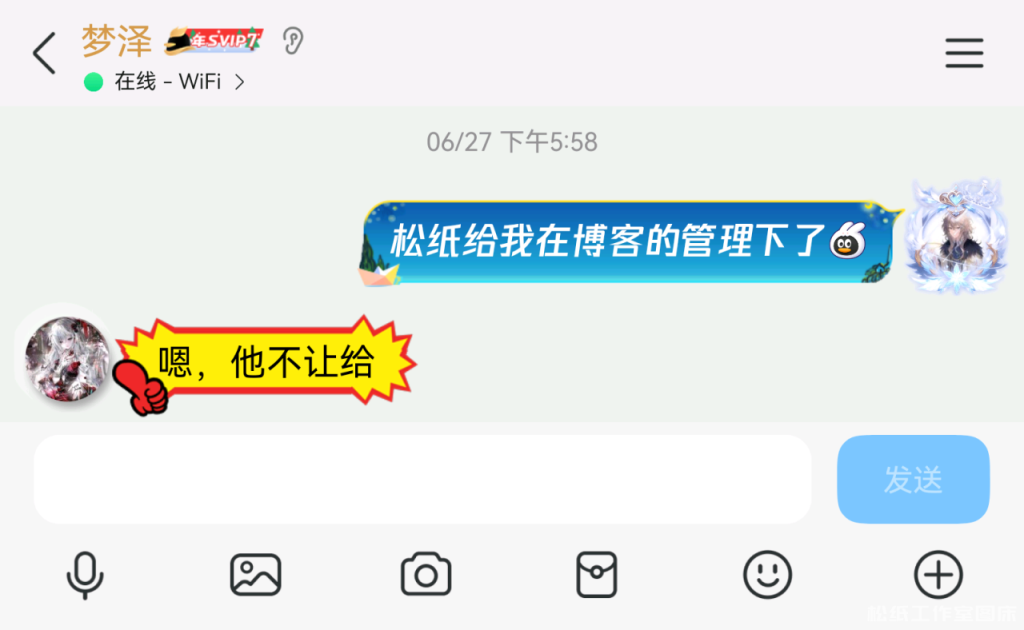Send the message with 发送 button

(x=913, y=479)
